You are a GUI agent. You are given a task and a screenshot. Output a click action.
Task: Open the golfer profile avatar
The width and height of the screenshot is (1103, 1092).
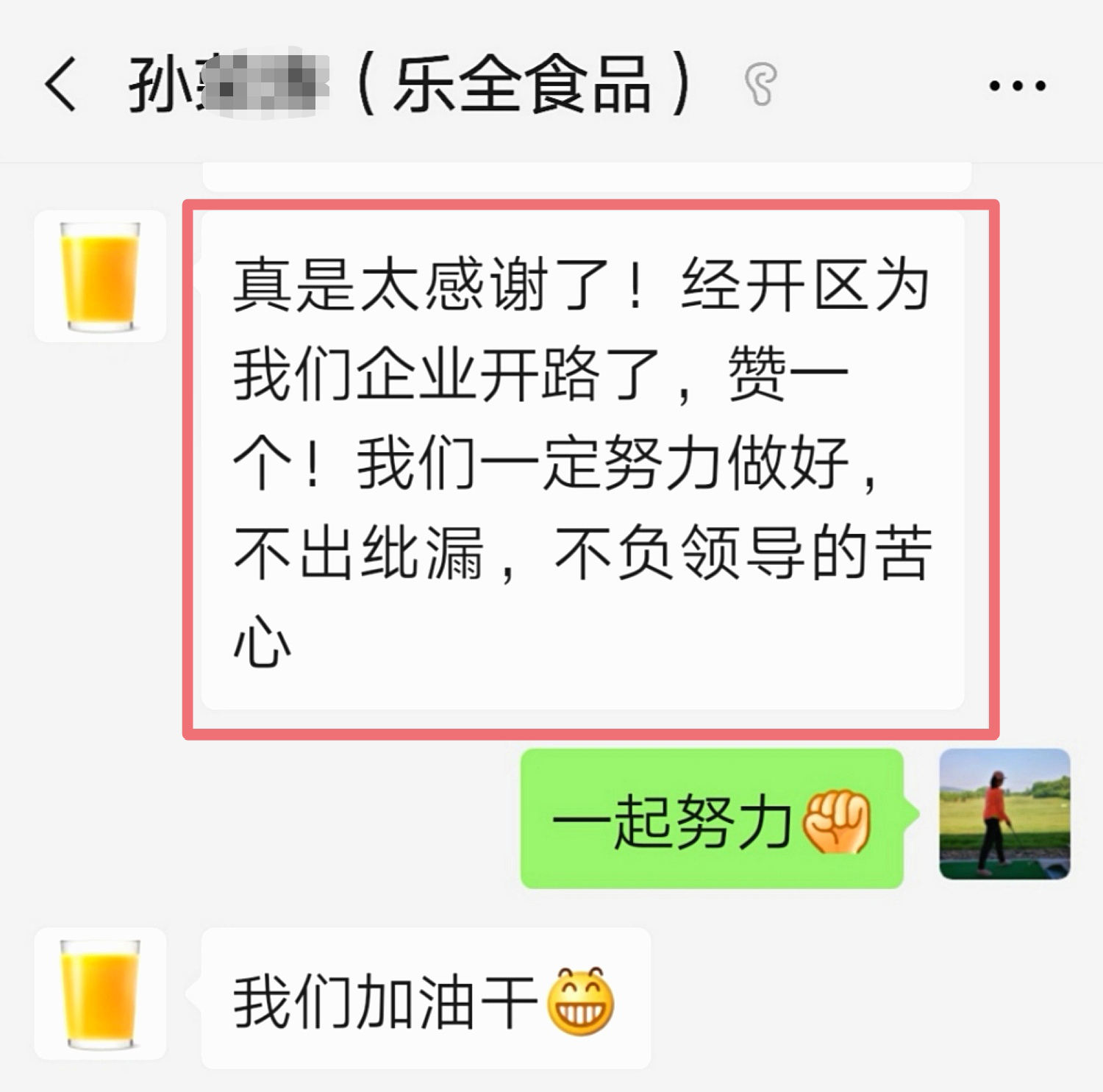1004,814
